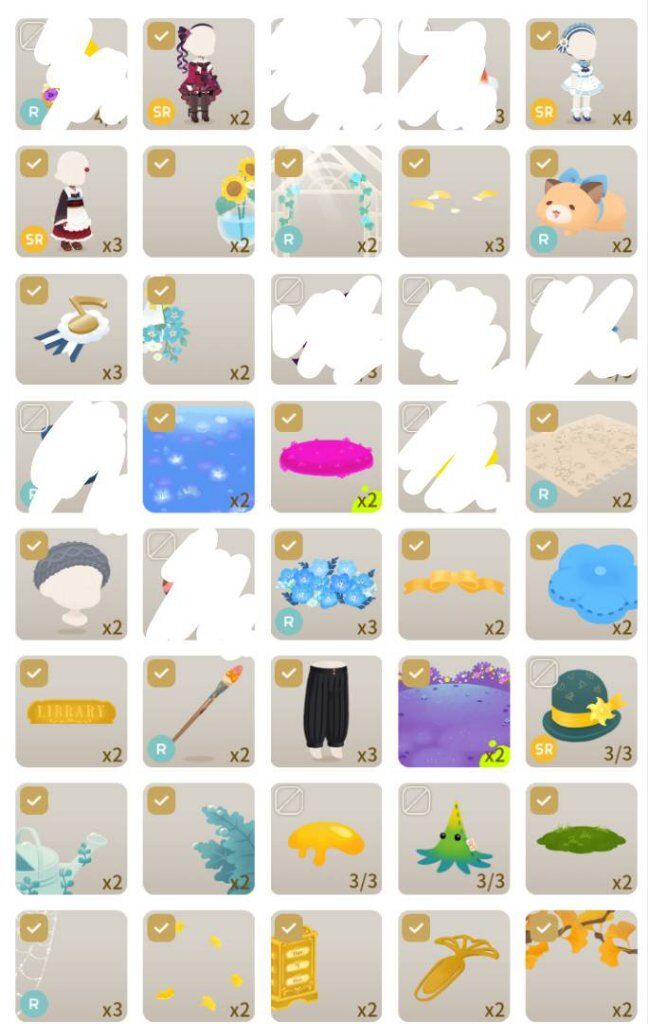Viewport: 648px width, 1024px height.
Task: Choose the green hat with yellow star
Action: click(x=581, y=712)
